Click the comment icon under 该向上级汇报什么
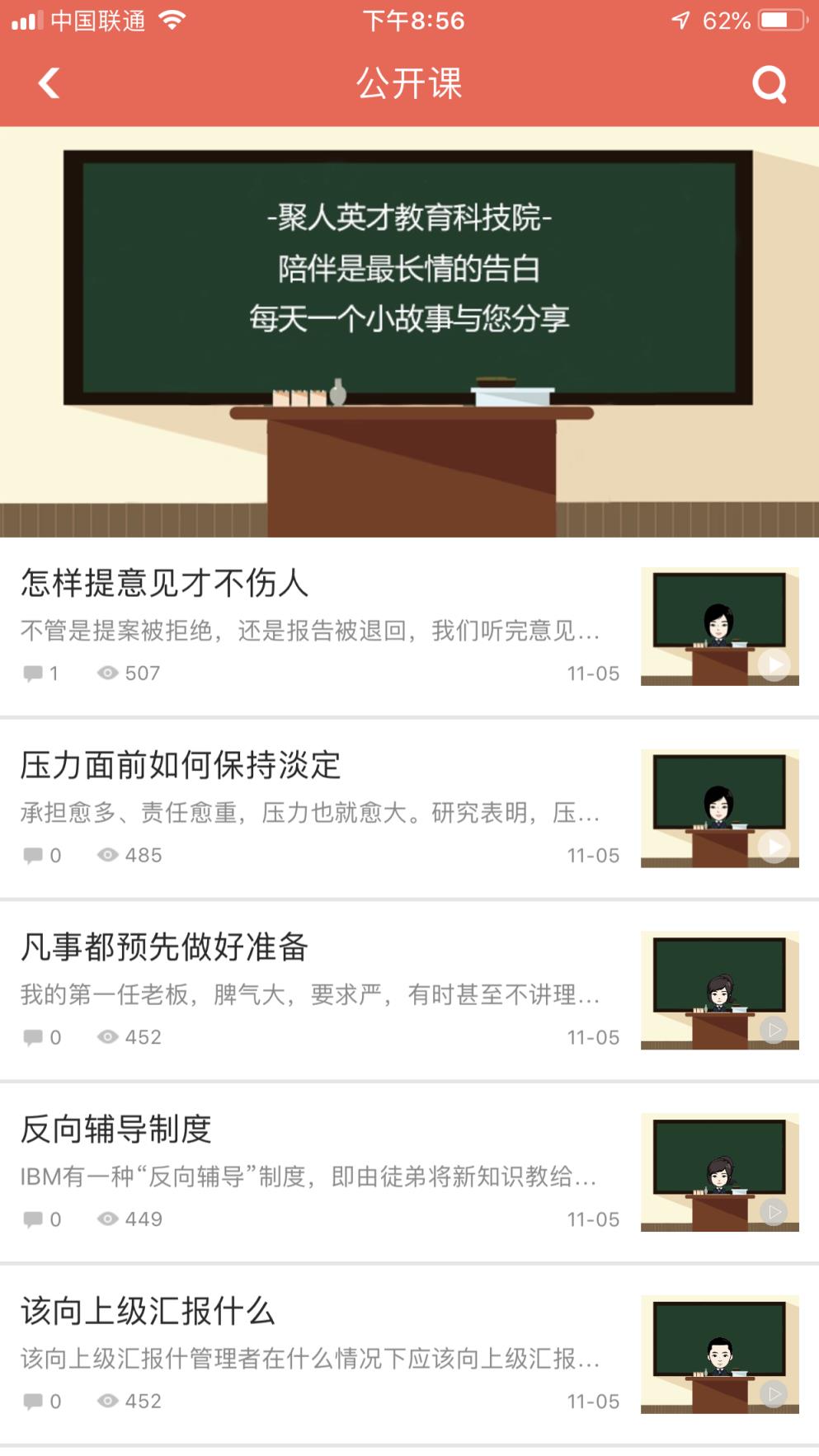Image resolution: width=819 pixels, height=1456 pixels. (x=33, y=1400)
